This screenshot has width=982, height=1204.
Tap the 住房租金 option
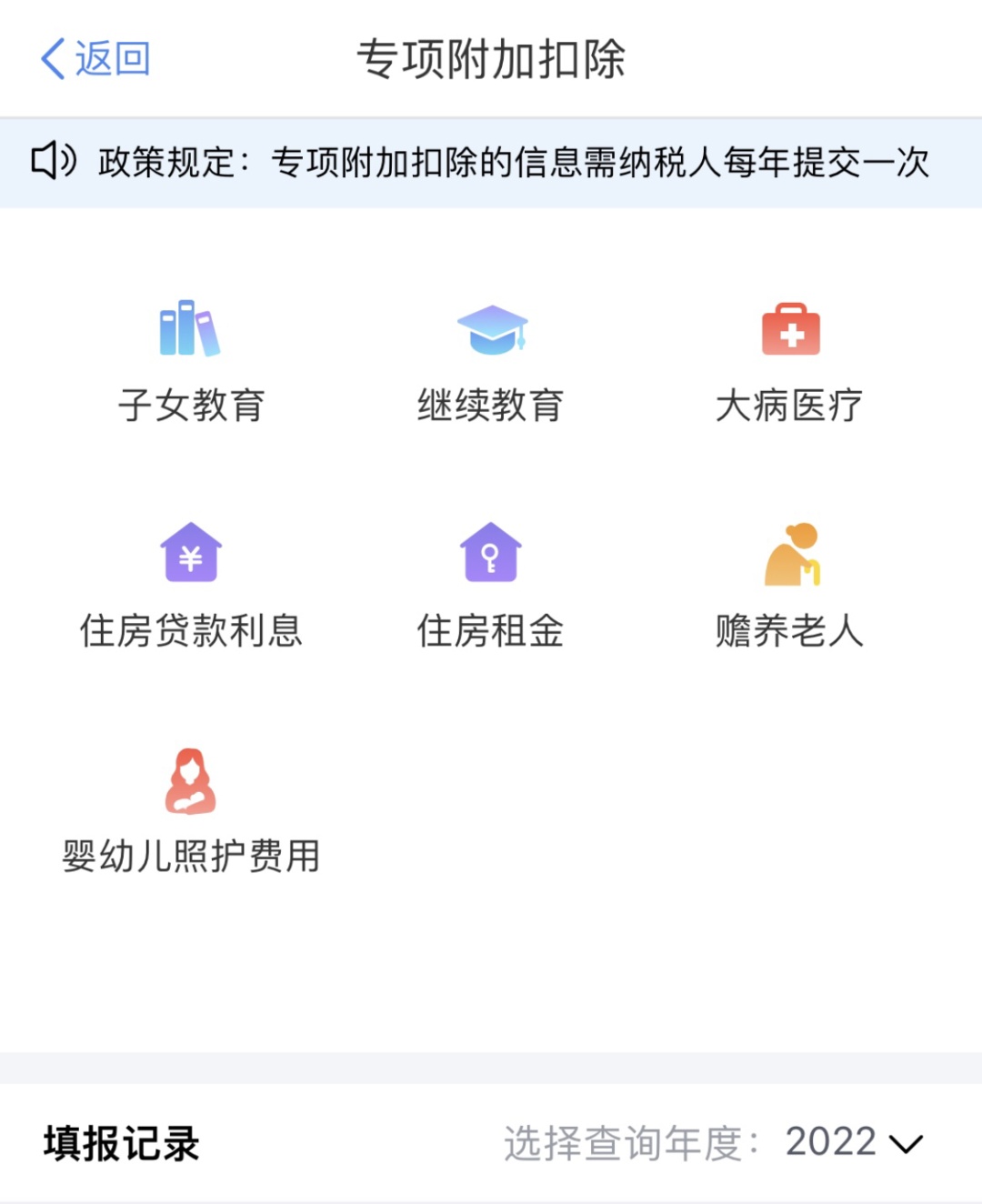[491, 587]
